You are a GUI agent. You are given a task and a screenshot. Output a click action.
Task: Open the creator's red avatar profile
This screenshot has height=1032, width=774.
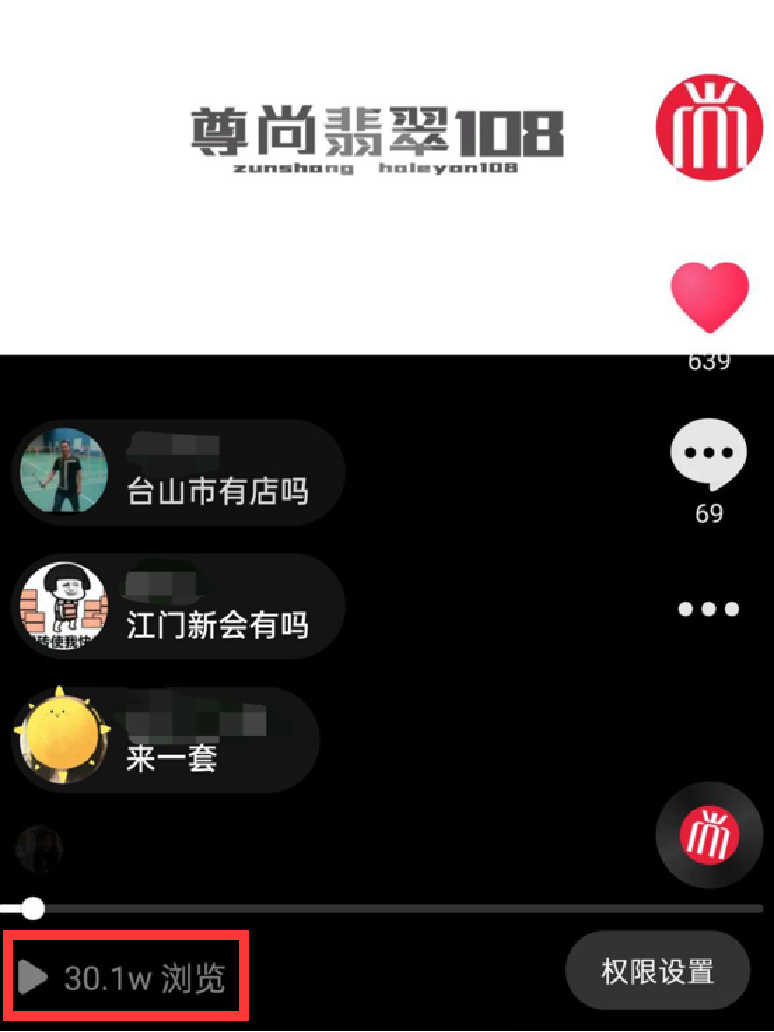[x=709, y=128]
